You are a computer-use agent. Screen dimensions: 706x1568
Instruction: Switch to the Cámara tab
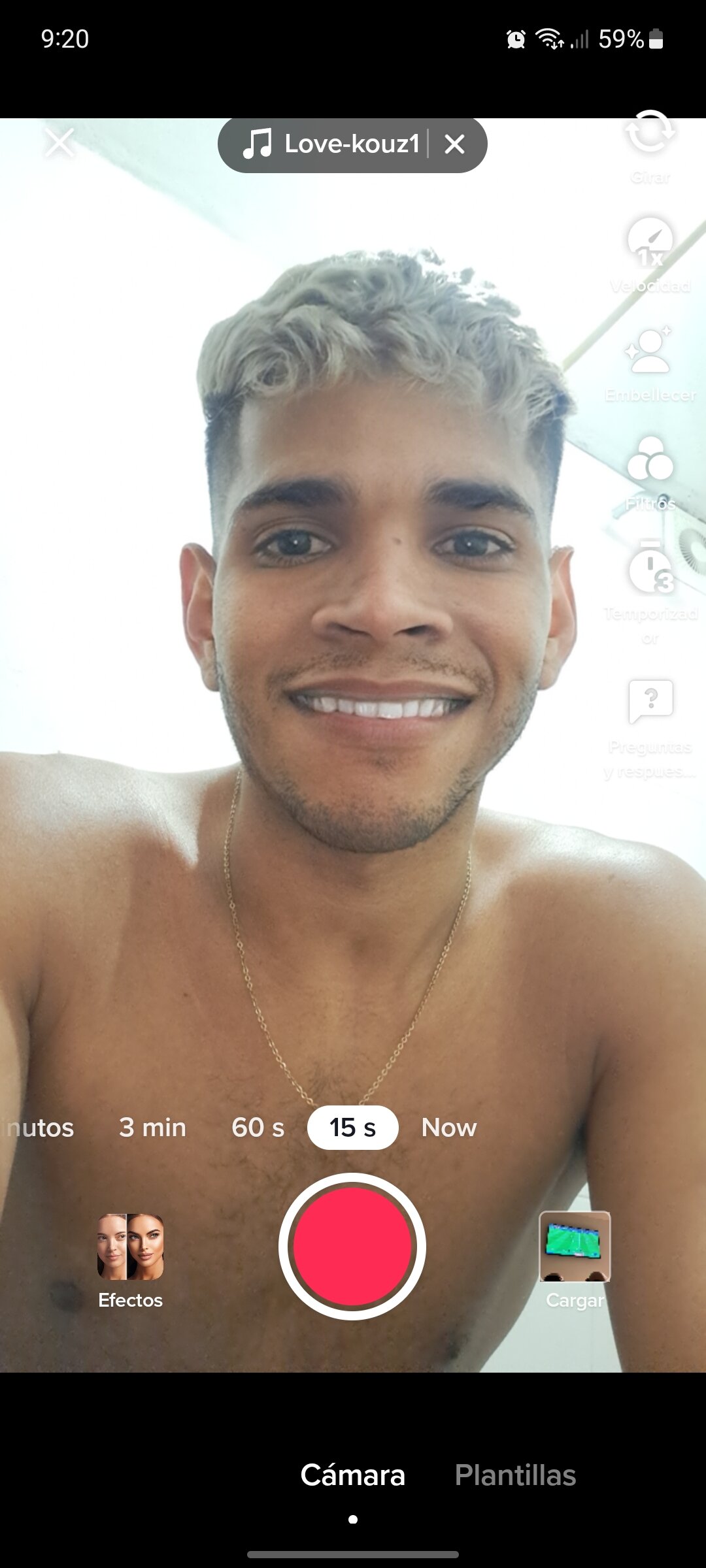click(352, 1475)
